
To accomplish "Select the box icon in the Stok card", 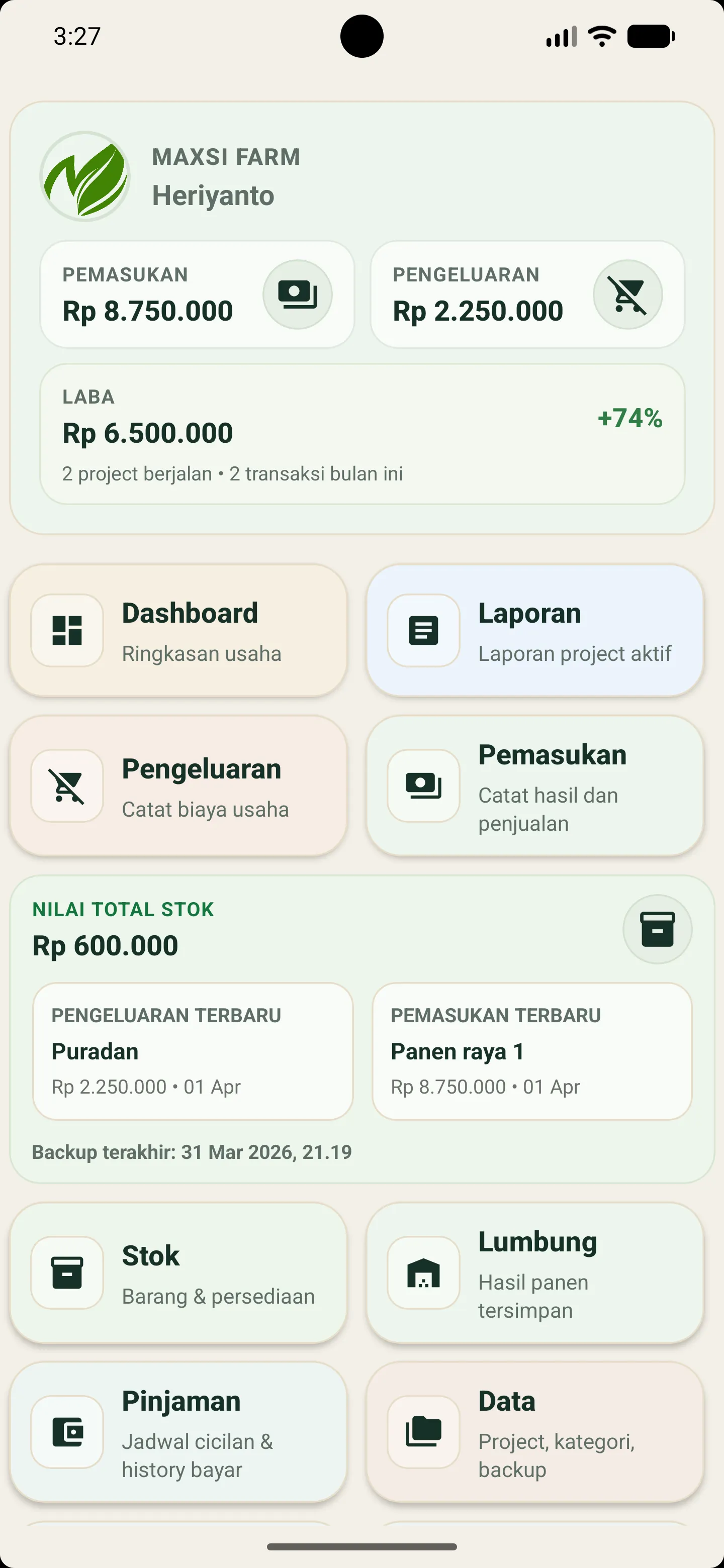I will [67, 1273].
